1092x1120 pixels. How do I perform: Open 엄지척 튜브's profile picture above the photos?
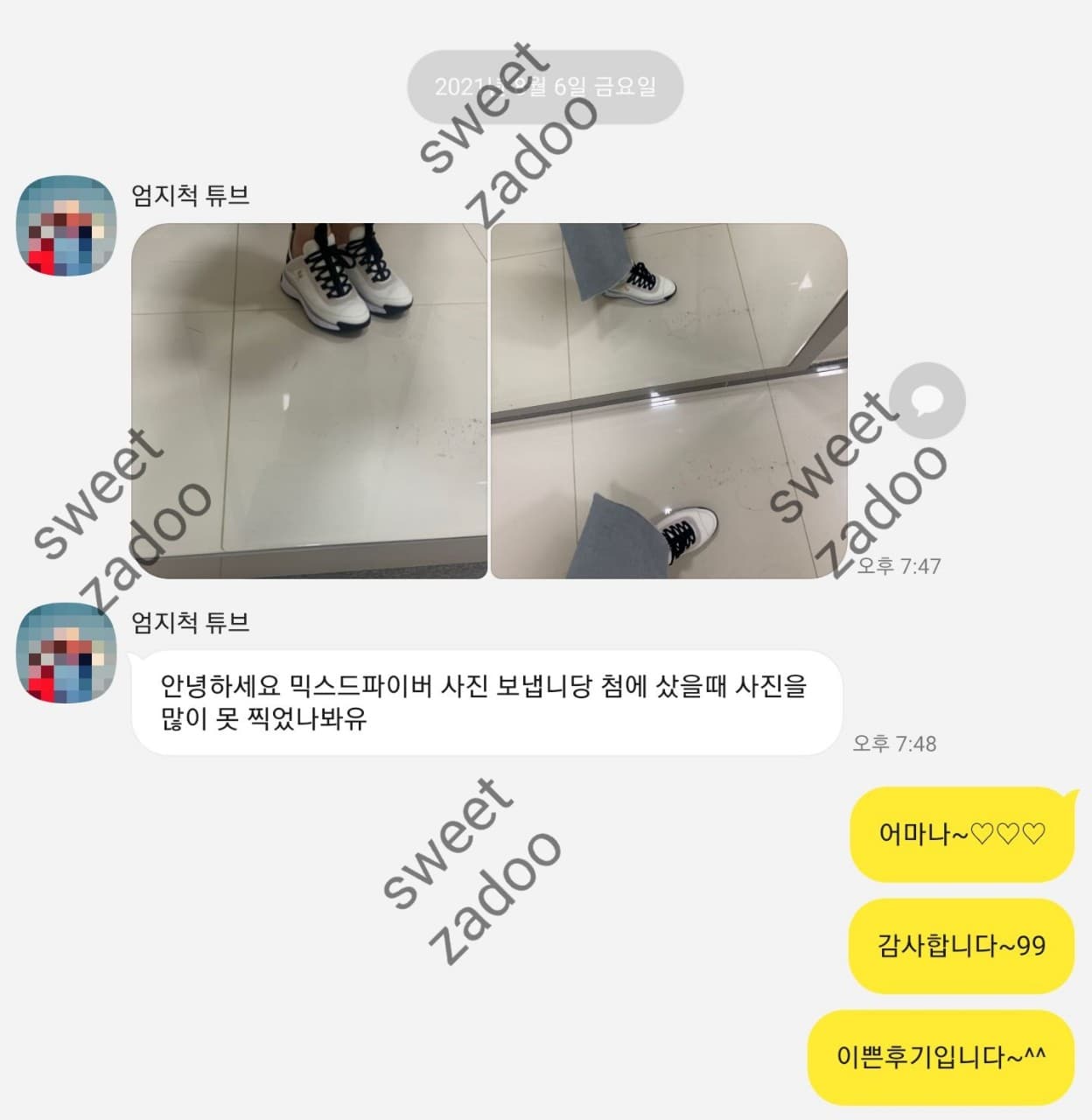tap(67, 225)
